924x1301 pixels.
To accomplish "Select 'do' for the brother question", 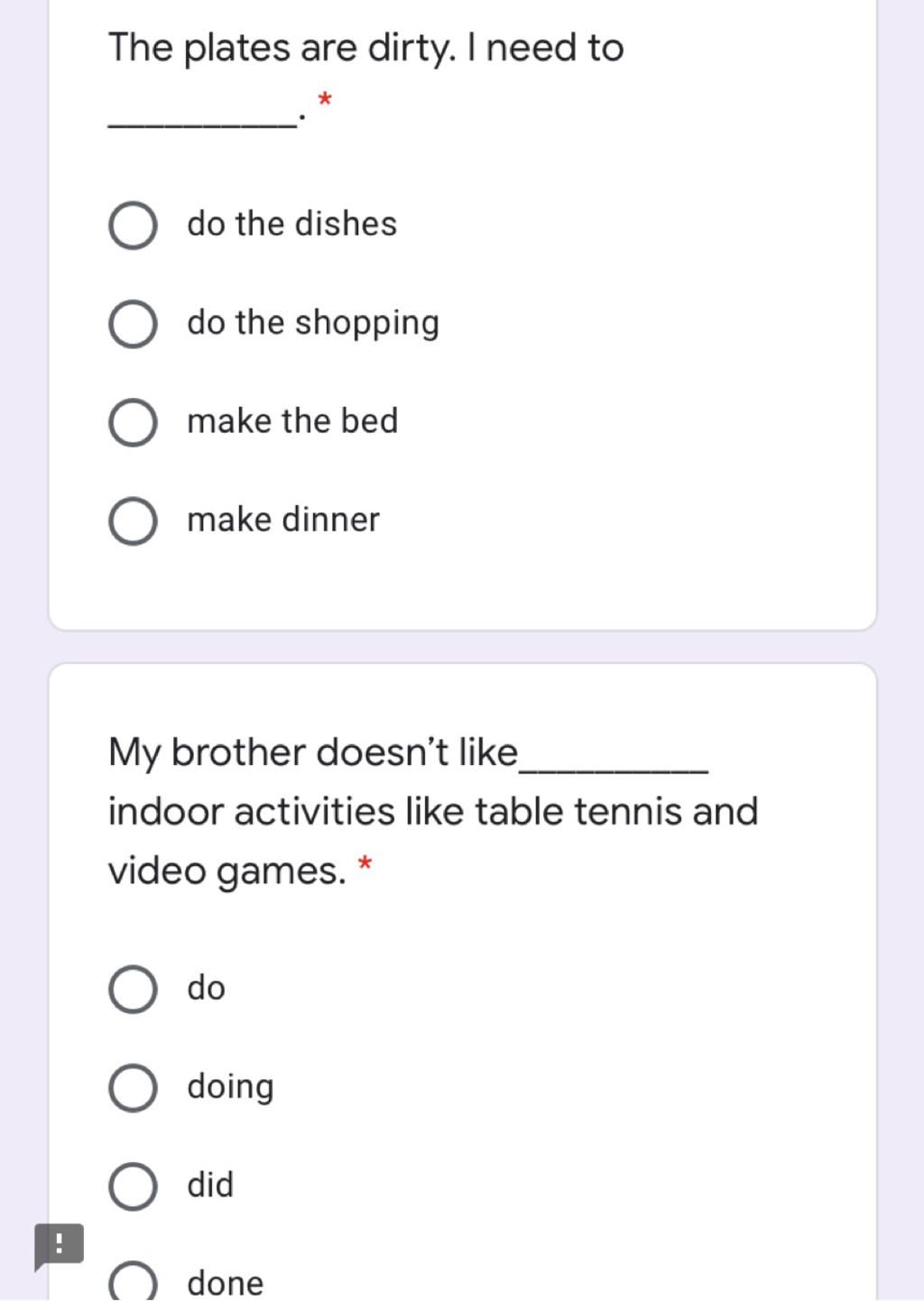I will coord(134,989).
